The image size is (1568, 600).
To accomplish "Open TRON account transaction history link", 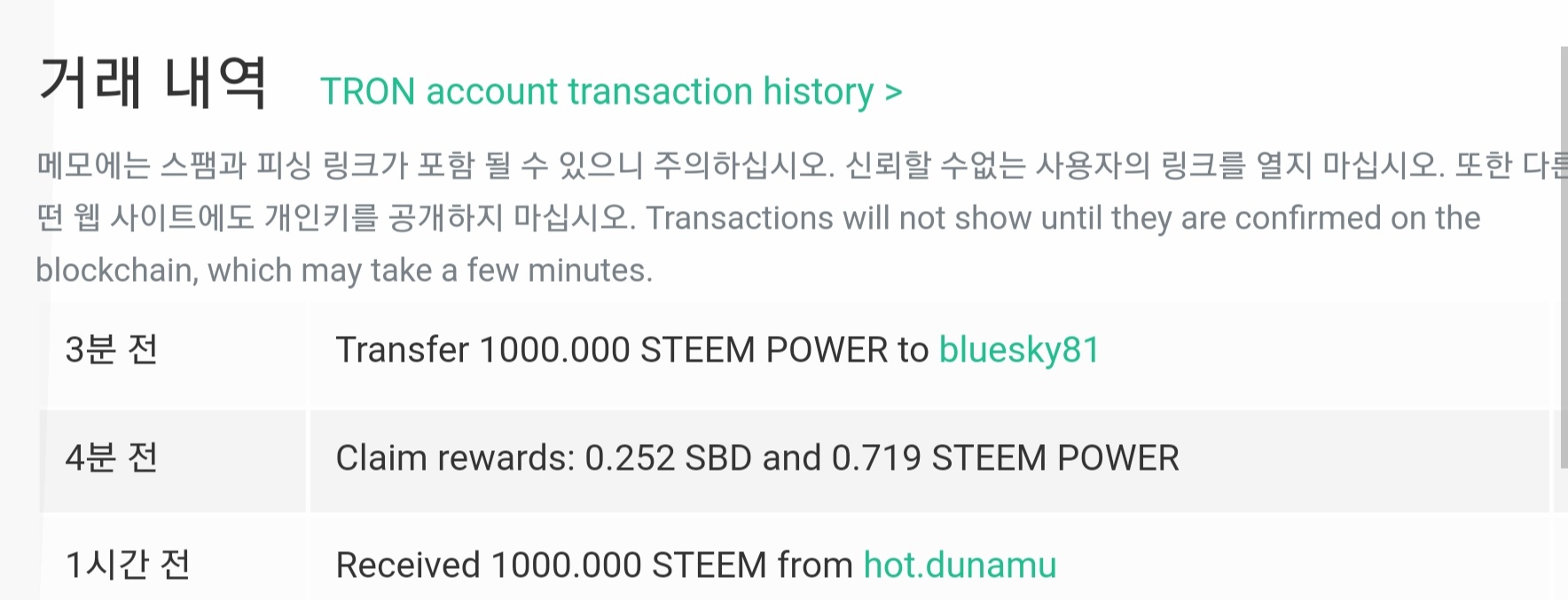I will (x=610, y=92).
